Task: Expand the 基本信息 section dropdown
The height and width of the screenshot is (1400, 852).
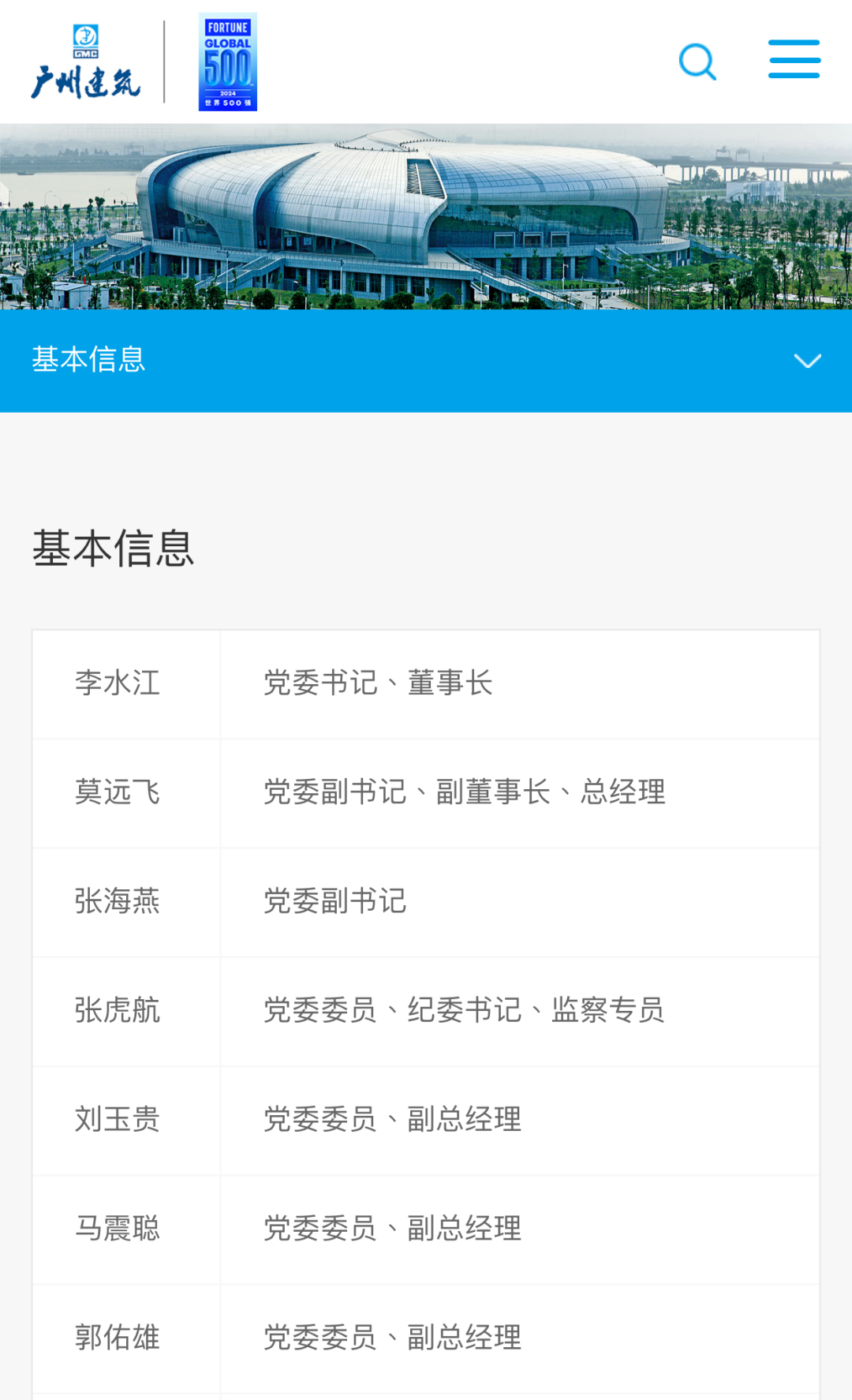Action: pos(807,361)
